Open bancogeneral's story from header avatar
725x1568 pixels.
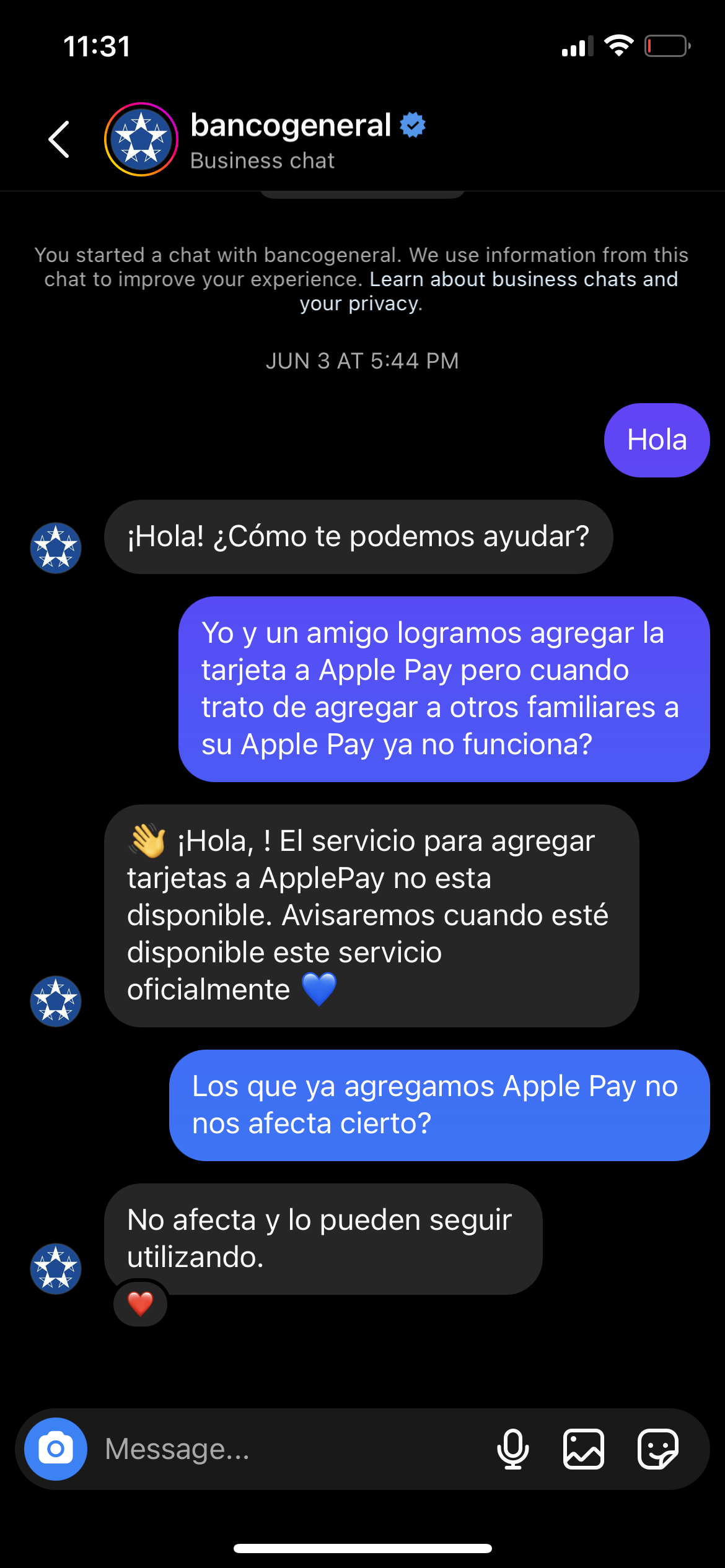pos(141,140)
